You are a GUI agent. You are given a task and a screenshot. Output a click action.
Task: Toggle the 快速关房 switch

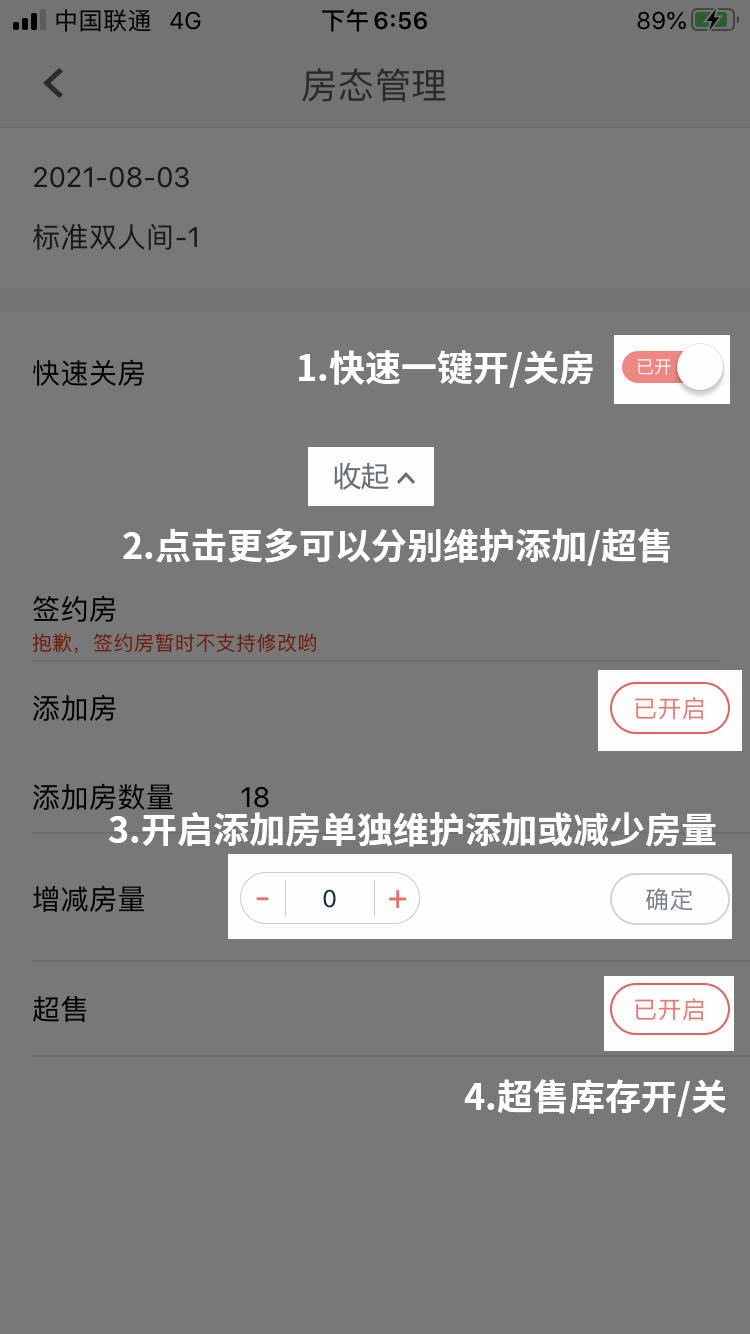pyautogui.click(x=672, y=368)
